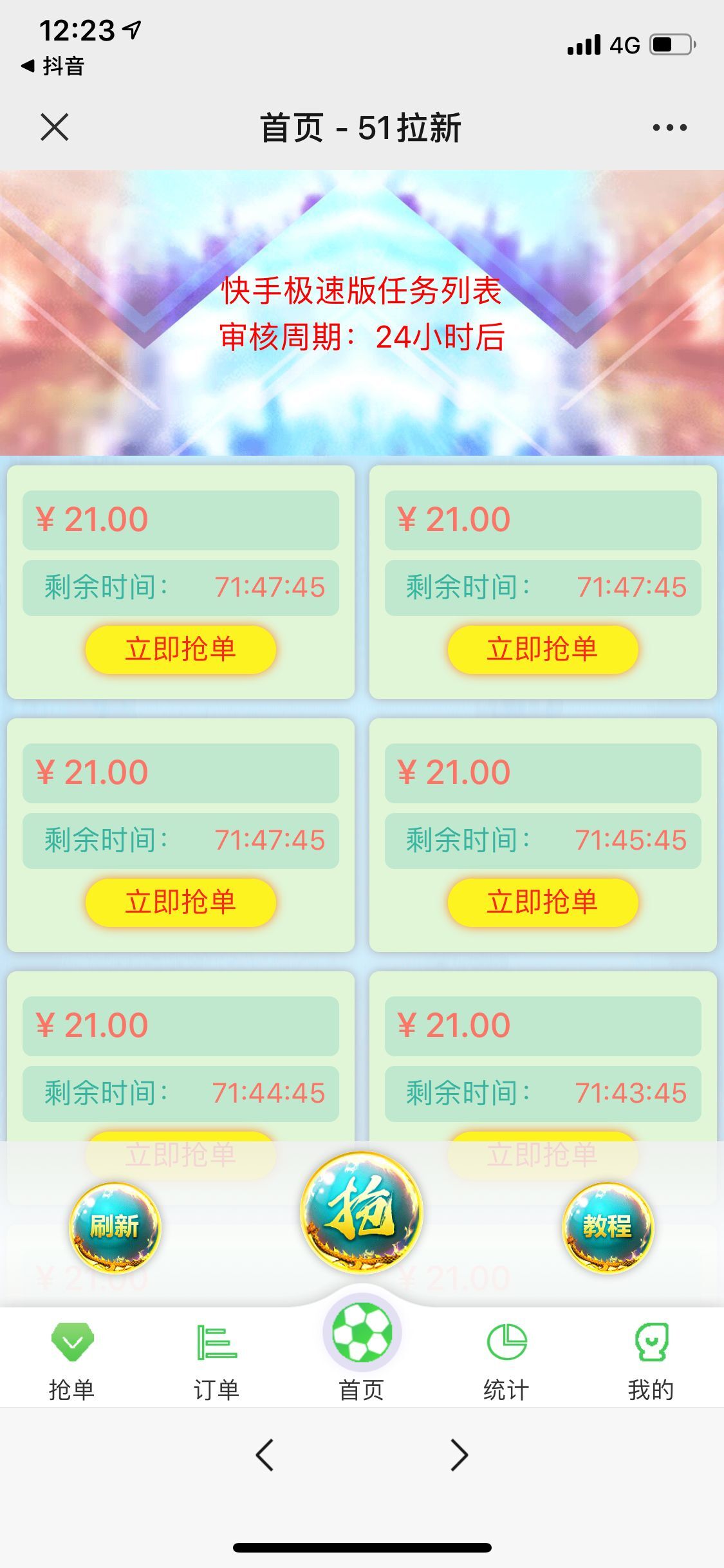Image resolution: width=724 pixels, height=1568 pixels.
Task: Grab the second ¥21.00 order in the top row
Action: point(543,649)
